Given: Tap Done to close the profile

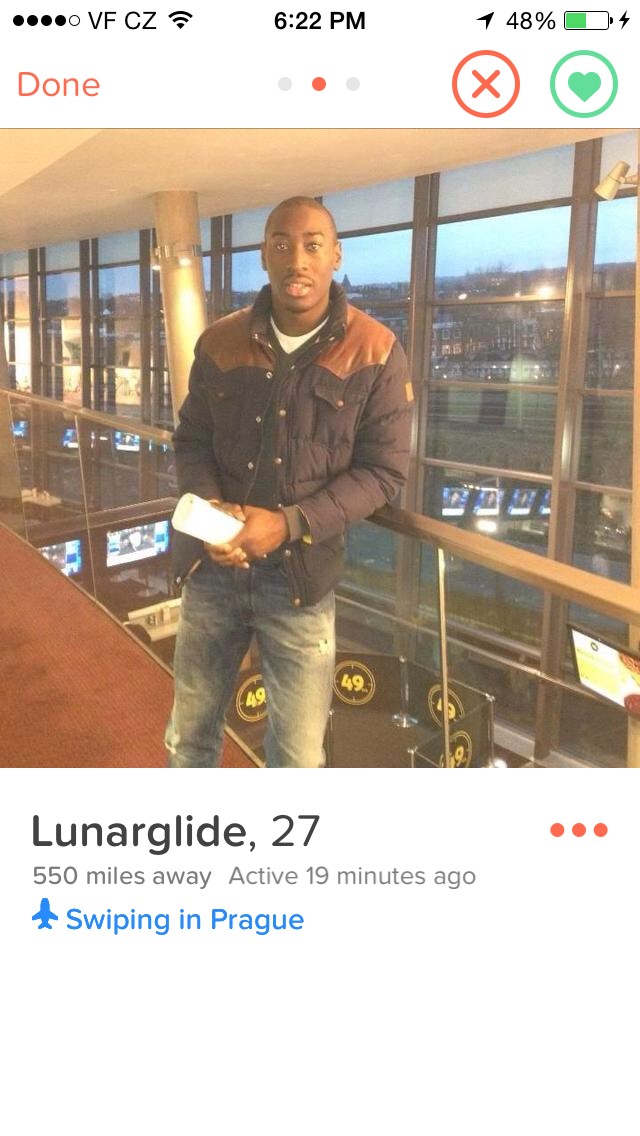Looking at the screenshot, I should [x=58, y=85].
